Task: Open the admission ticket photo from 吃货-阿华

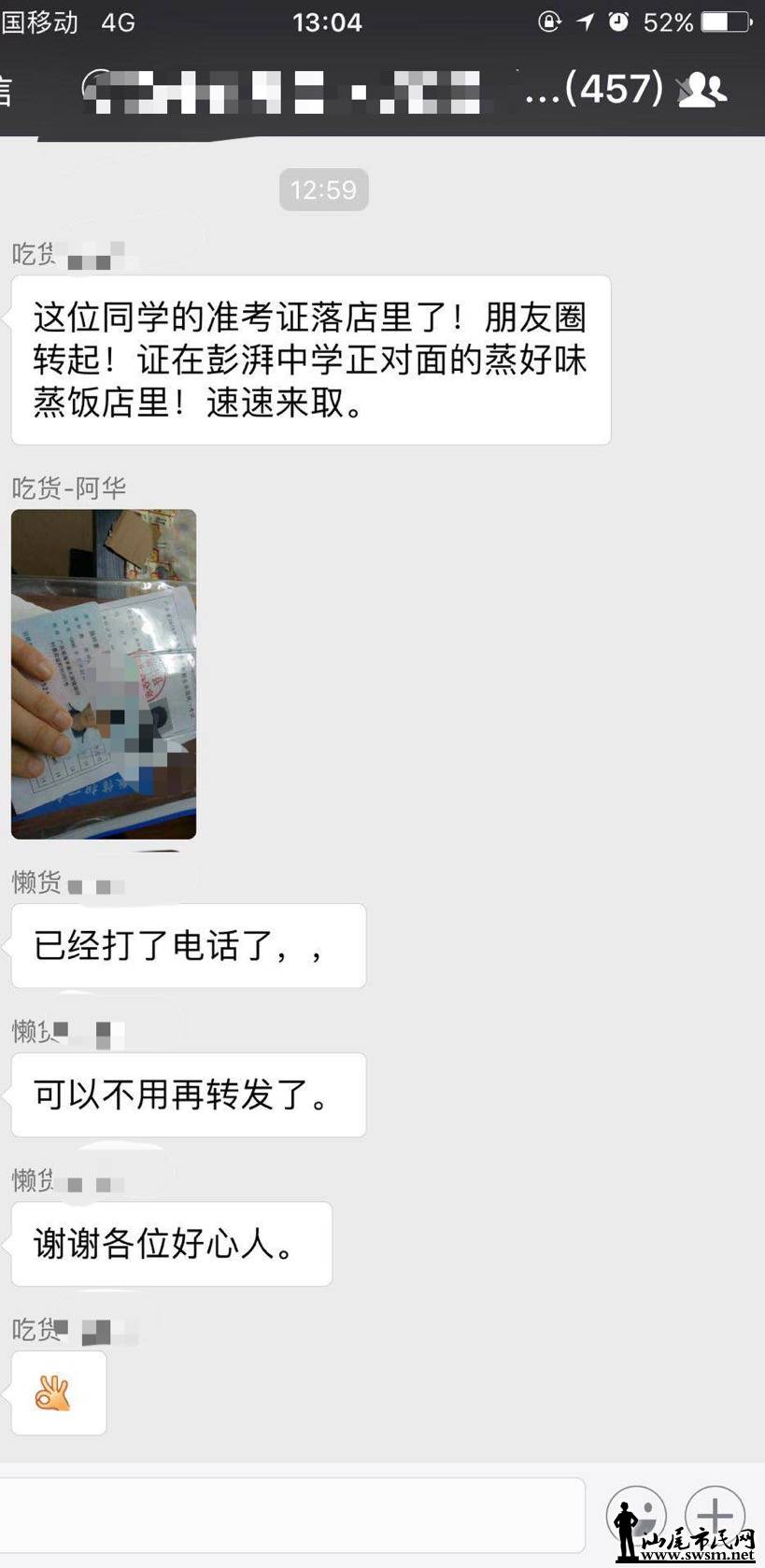Action: coord(104,673)
